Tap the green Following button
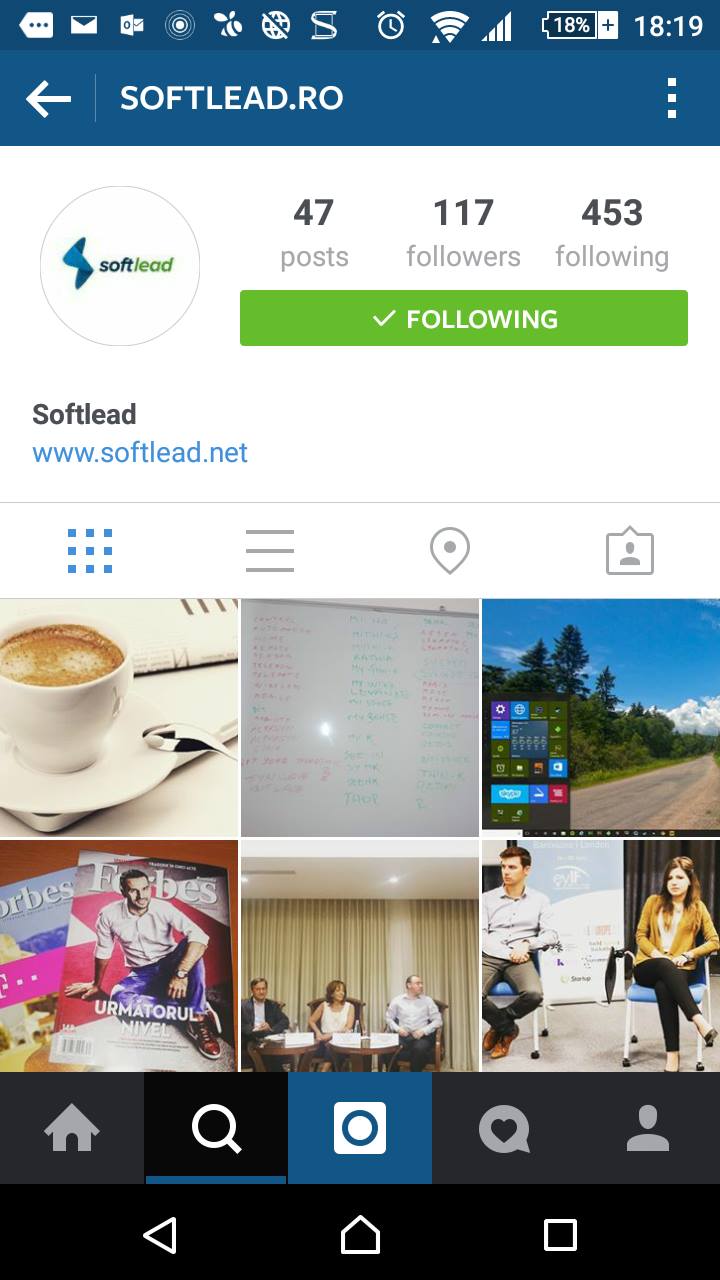Image resolution: width=720 pixels, height=1280 pixels. [463, 318]
